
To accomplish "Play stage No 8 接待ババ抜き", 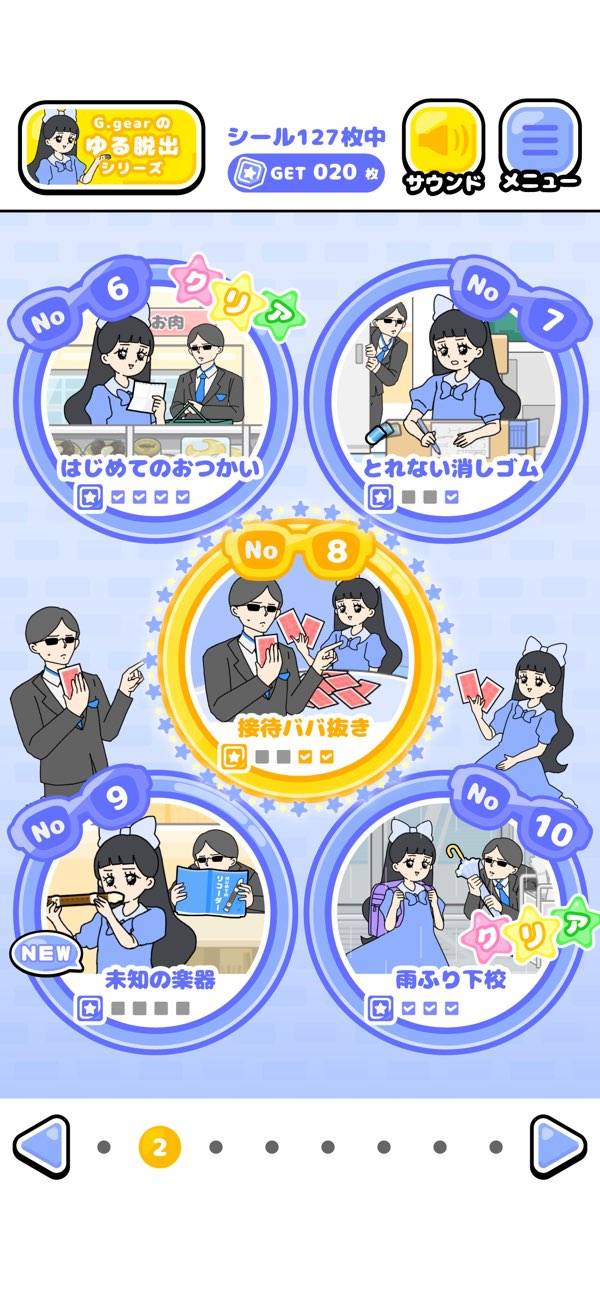I will click(x=298, y=655).
